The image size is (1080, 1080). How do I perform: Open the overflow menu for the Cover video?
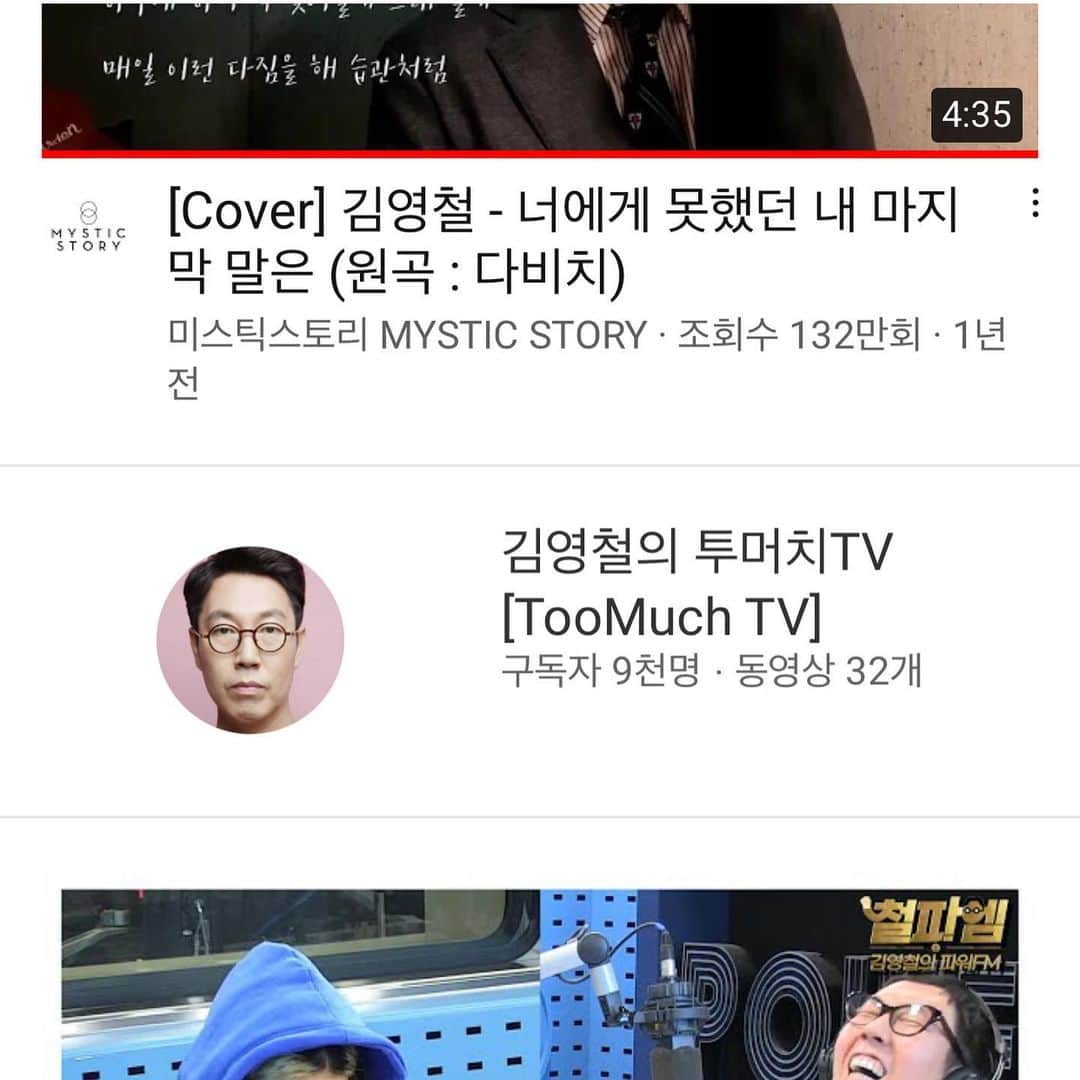click(x=1034, y=204)
